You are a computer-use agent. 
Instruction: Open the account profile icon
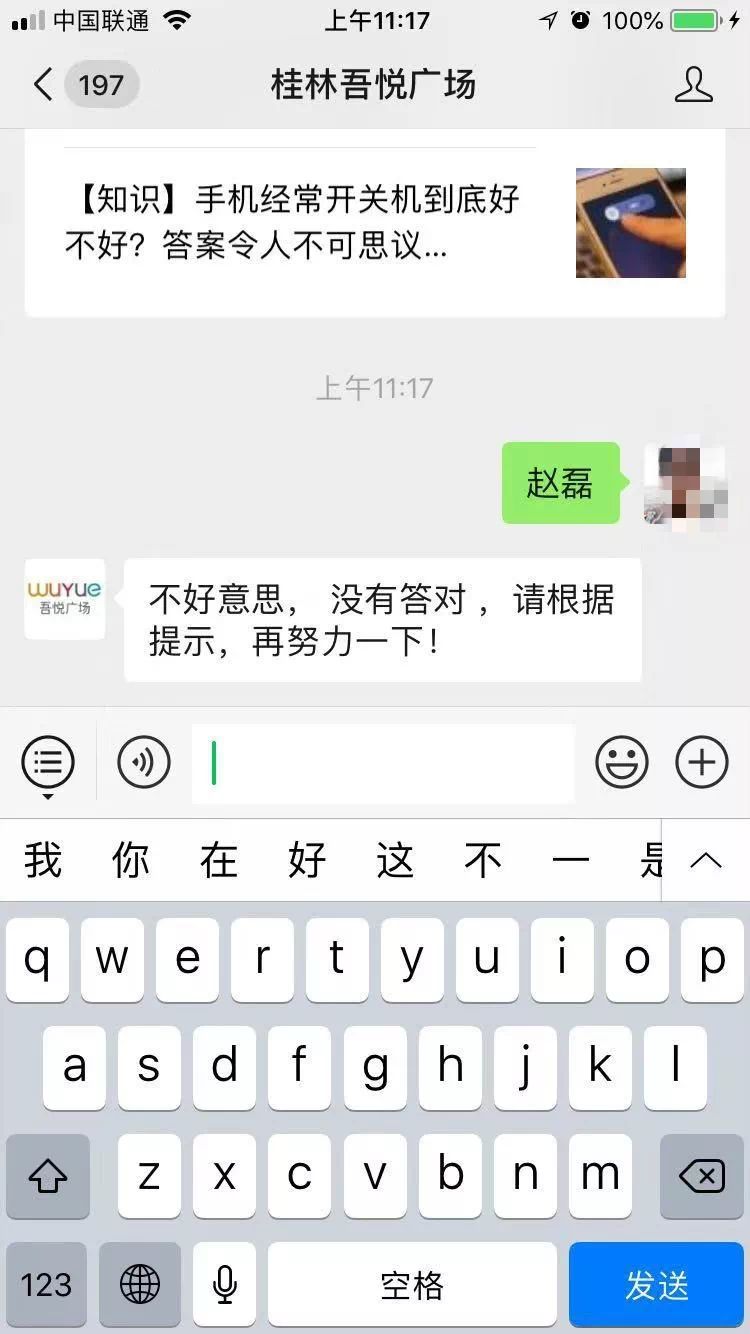[x=694, y=85]
